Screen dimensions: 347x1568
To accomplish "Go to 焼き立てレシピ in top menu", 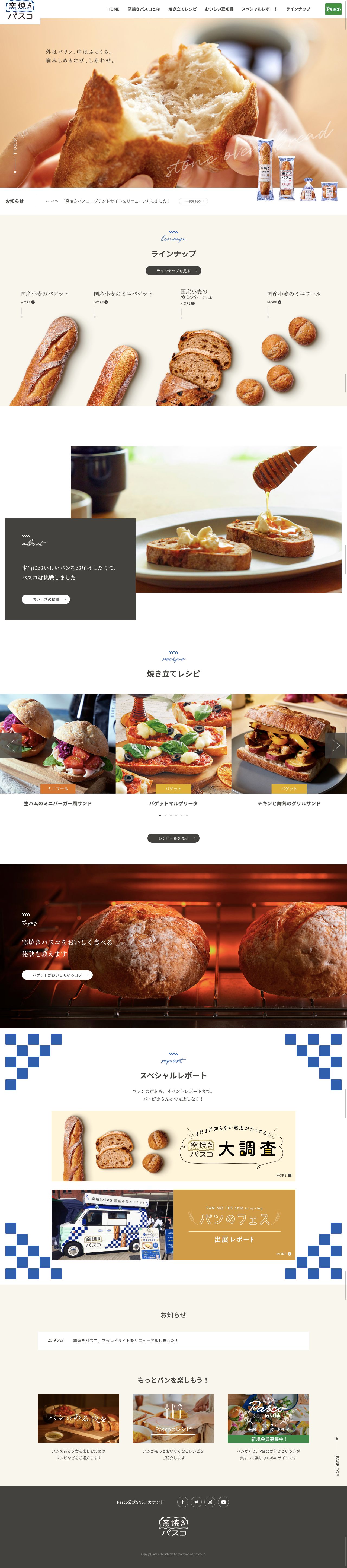I will [182, 9].
